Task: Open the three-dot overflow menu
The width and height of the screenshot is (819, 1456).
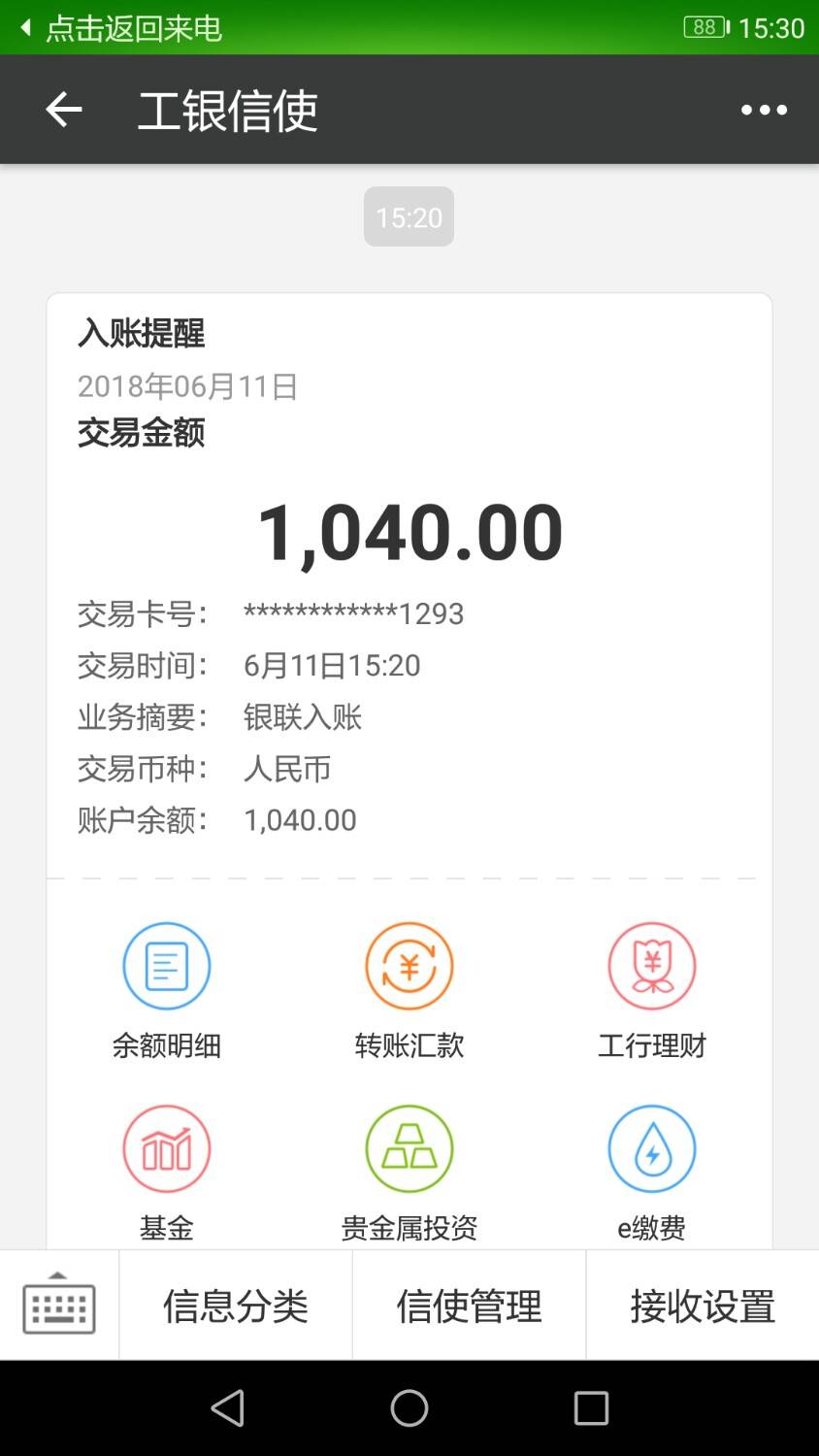Action: point(764,110)
